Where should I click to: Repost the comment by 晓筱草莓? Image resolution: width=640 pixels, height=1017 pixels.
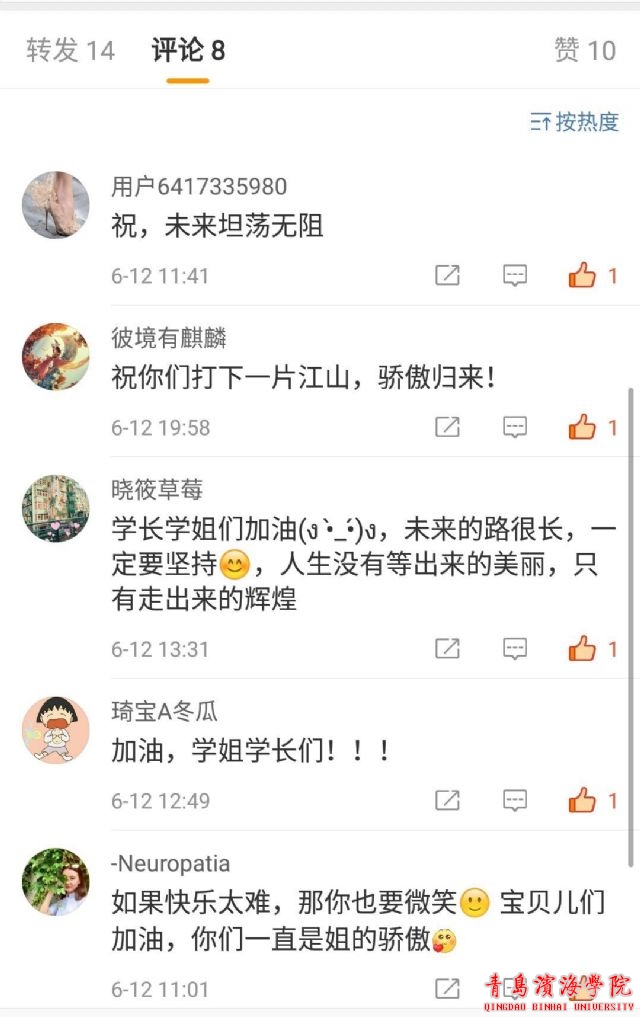coord(447,649)
